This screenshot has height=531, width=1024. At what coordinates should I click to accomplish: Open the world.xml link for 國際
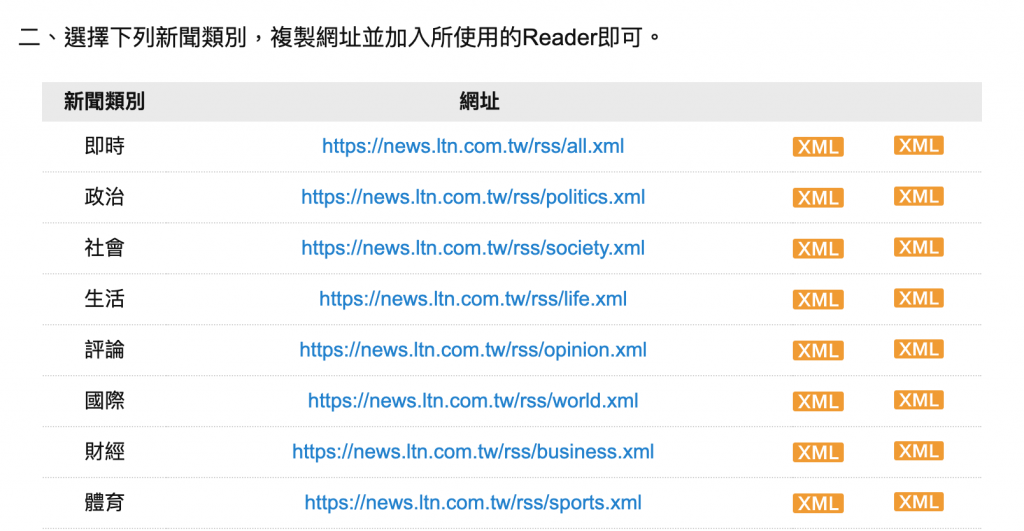tap(472, 401)
